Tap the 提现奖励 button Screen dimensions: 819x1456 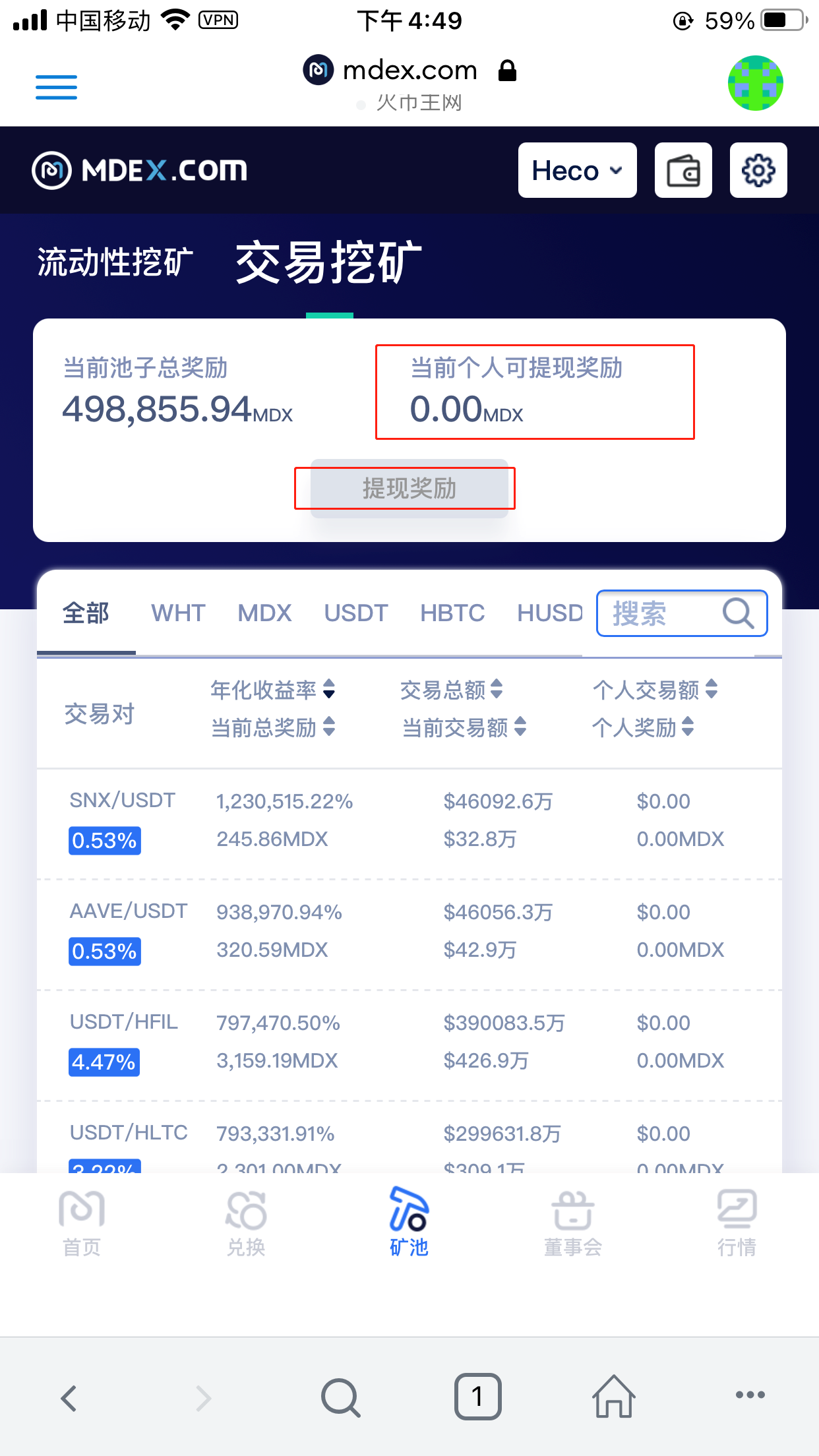(x=409, y=489)
